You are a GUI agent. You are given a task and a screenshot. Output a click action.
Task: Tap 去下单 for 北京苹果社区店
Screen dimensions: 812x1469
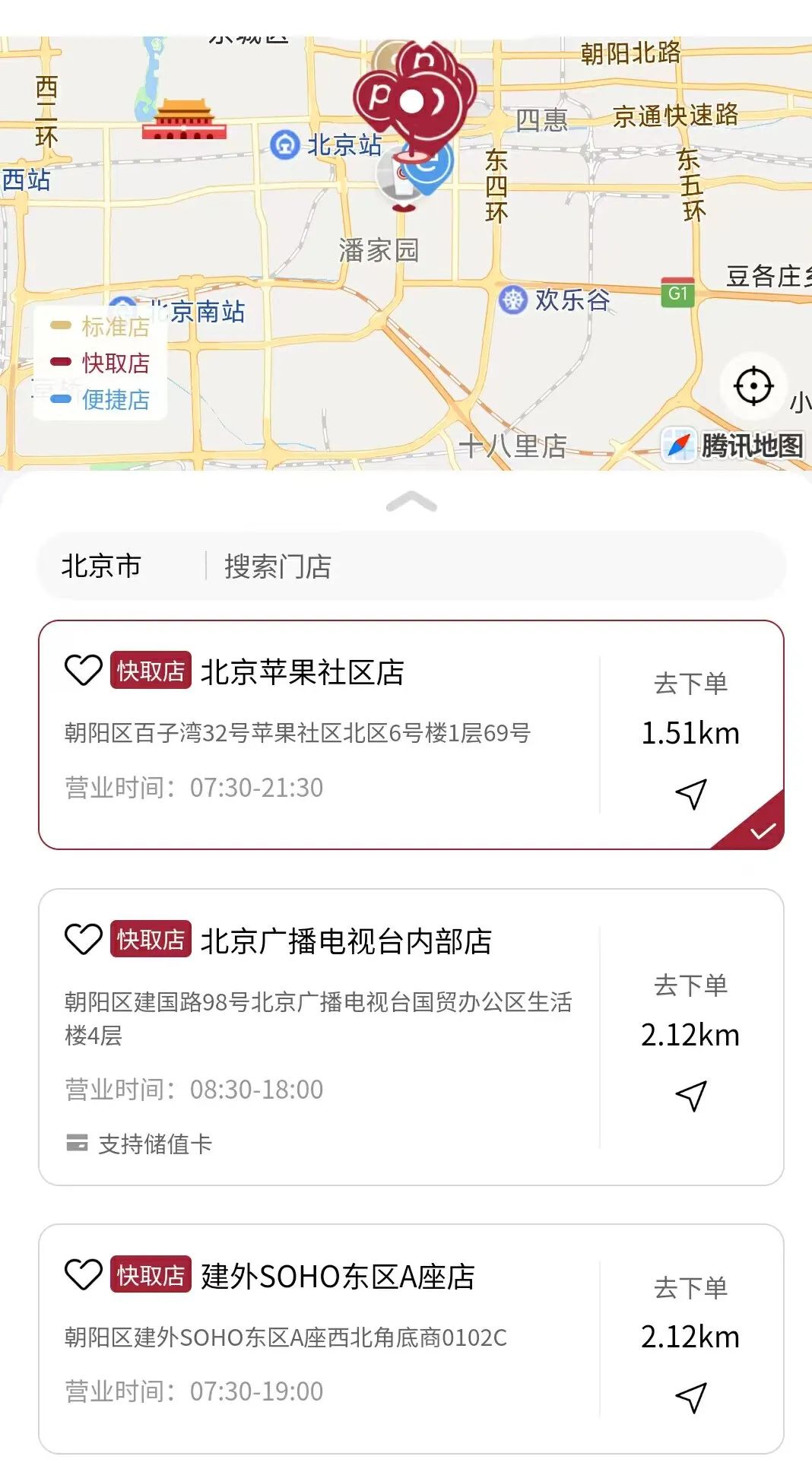690,684
